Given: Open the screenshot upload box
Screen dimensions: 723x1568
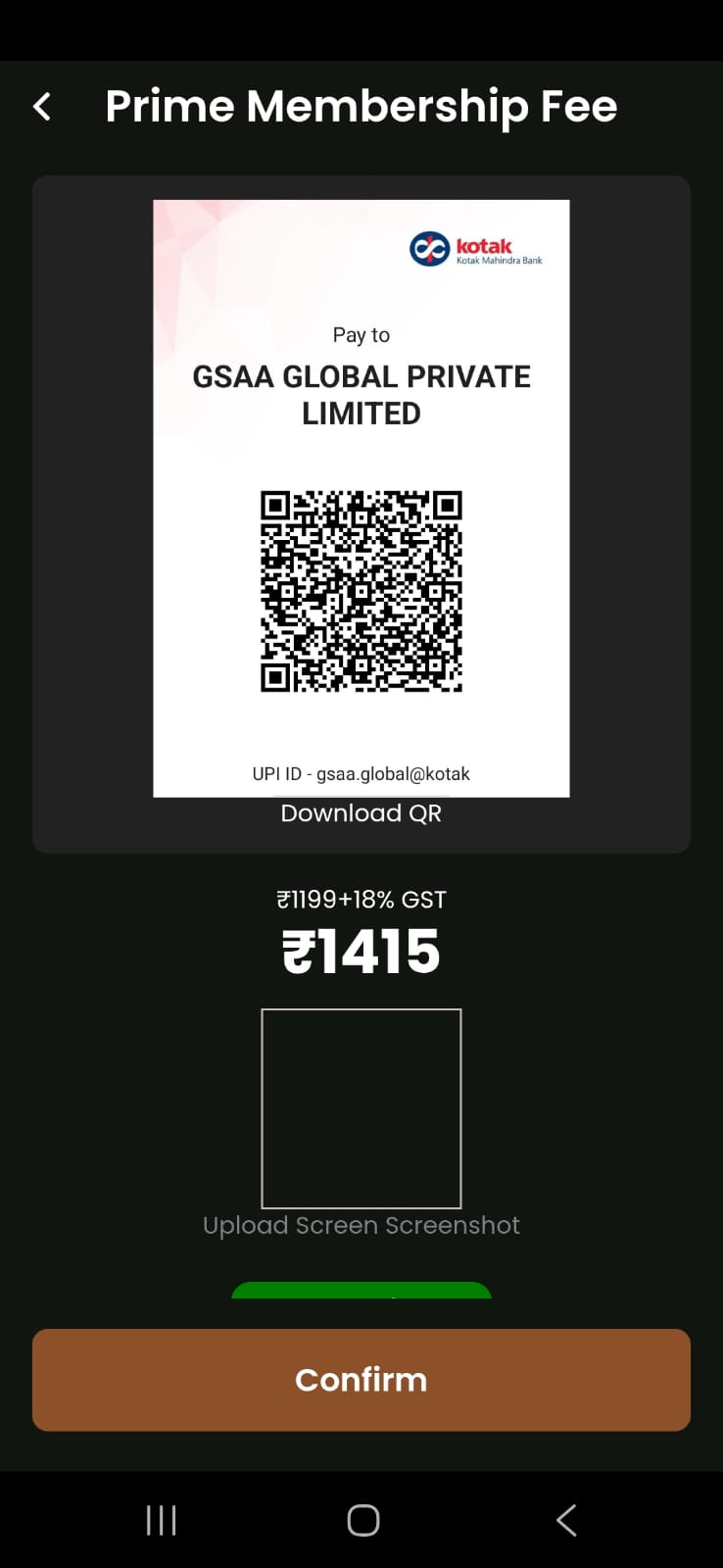Looking at the screenshot, I should point(361,1108).
